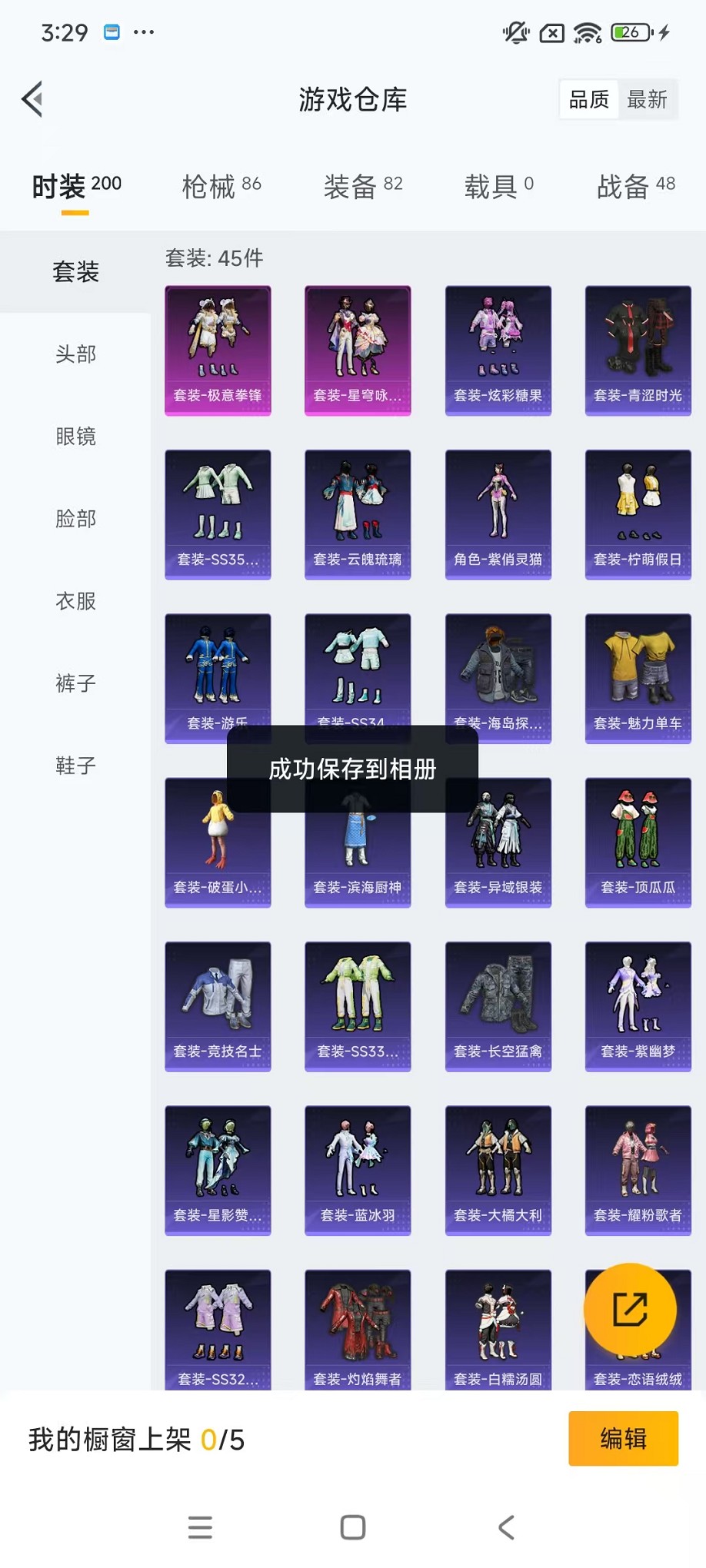Select the 套装-魅力单车 yellow outfit
The height and width of the screenshot is (1568, 706).
click(x=638, y=676)
